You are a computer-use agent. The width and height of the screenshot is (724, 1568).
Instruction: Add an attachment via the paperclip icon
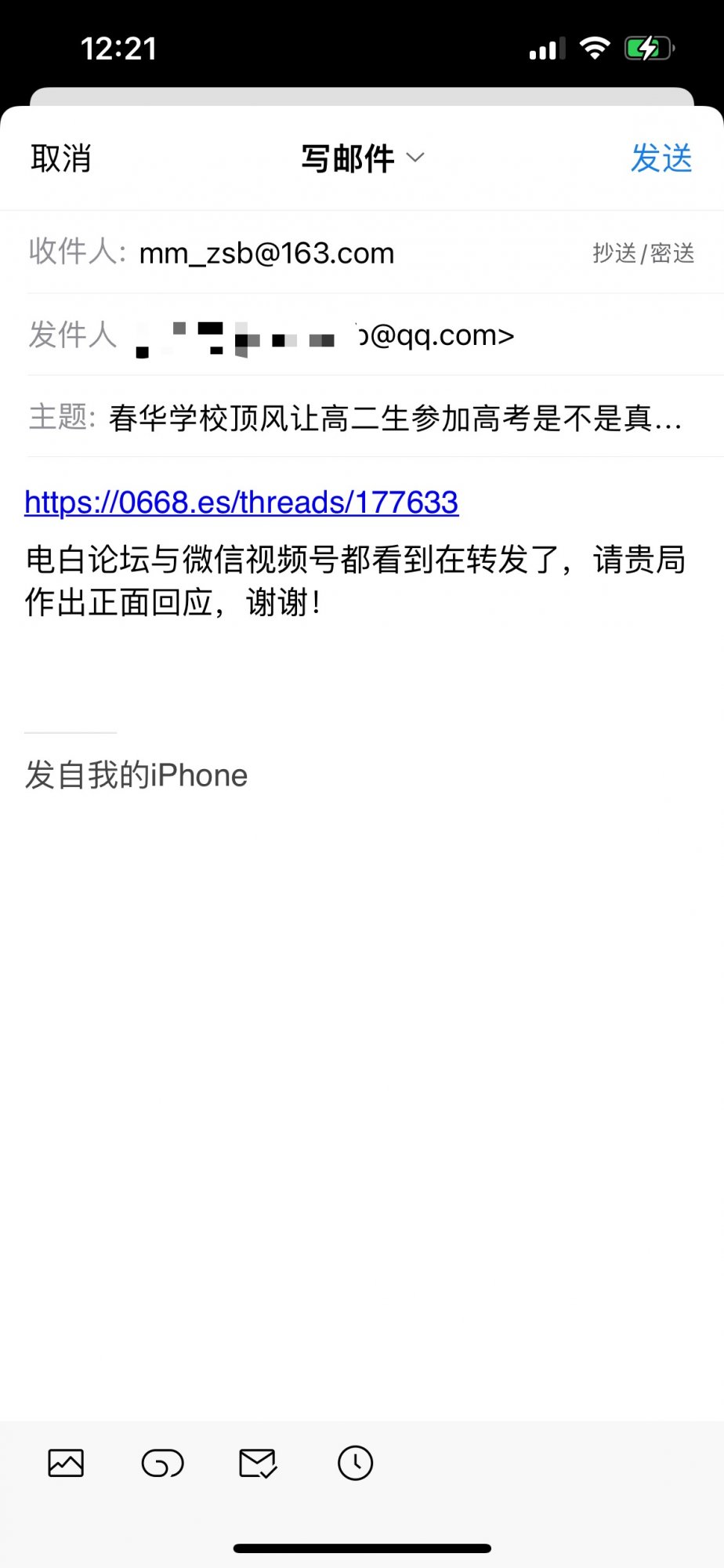pos(162,1463)
